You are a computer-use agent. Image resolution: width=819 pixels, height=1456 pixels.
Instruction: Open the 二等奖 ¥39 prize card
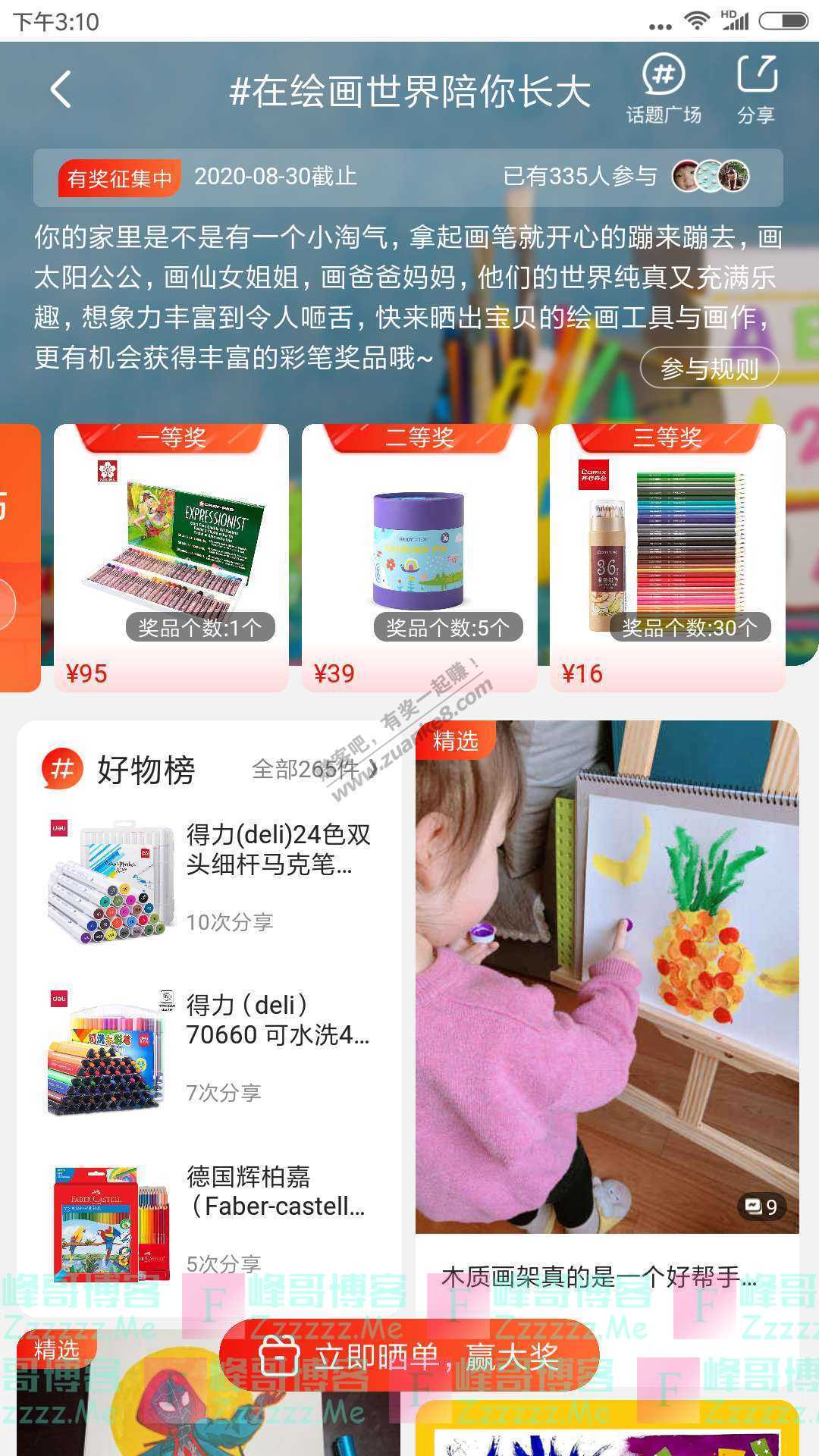tap(419, 557)
